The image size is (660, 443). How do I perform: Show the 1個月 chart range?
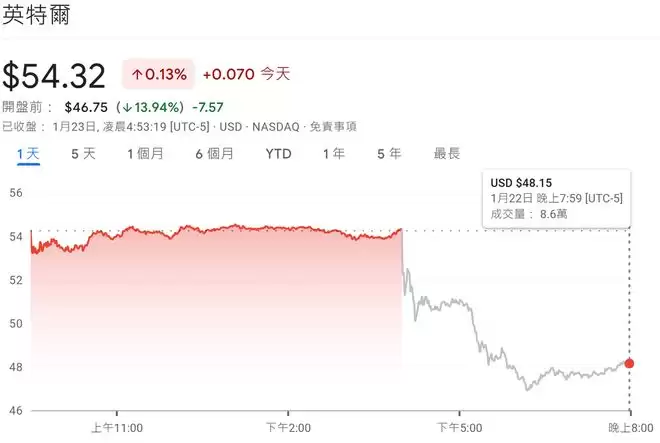(x=146, y=154)
